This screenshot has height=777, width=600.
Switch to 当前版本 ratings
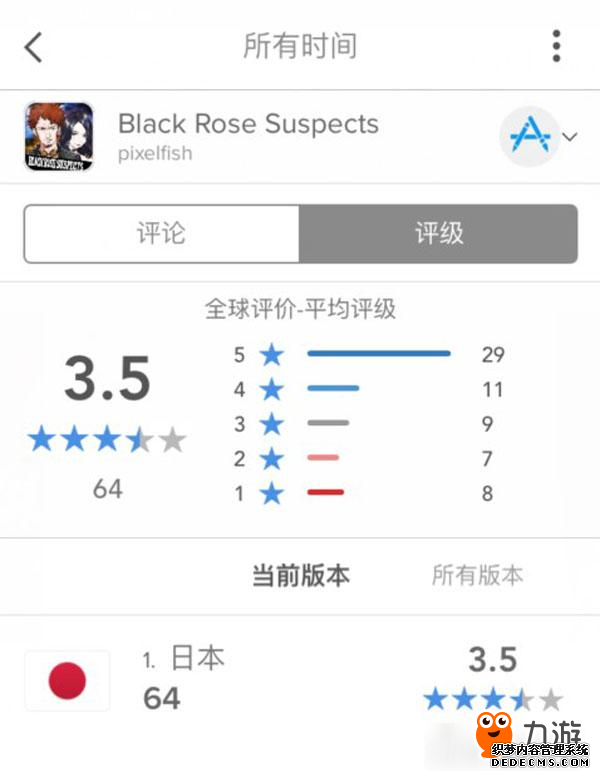click(x=300, y=575)
